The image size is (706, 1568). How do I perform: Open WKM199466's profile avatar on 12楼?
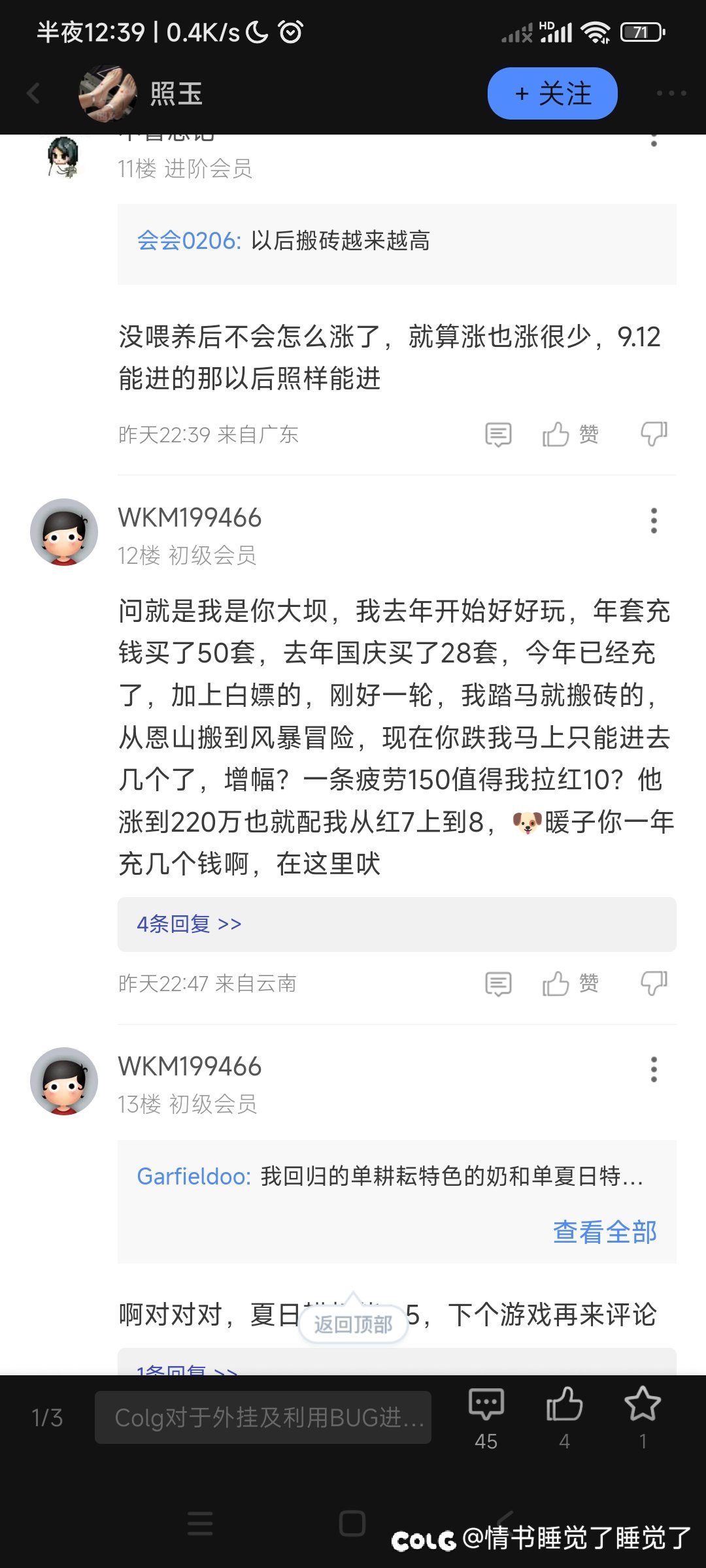click(64, 532)
